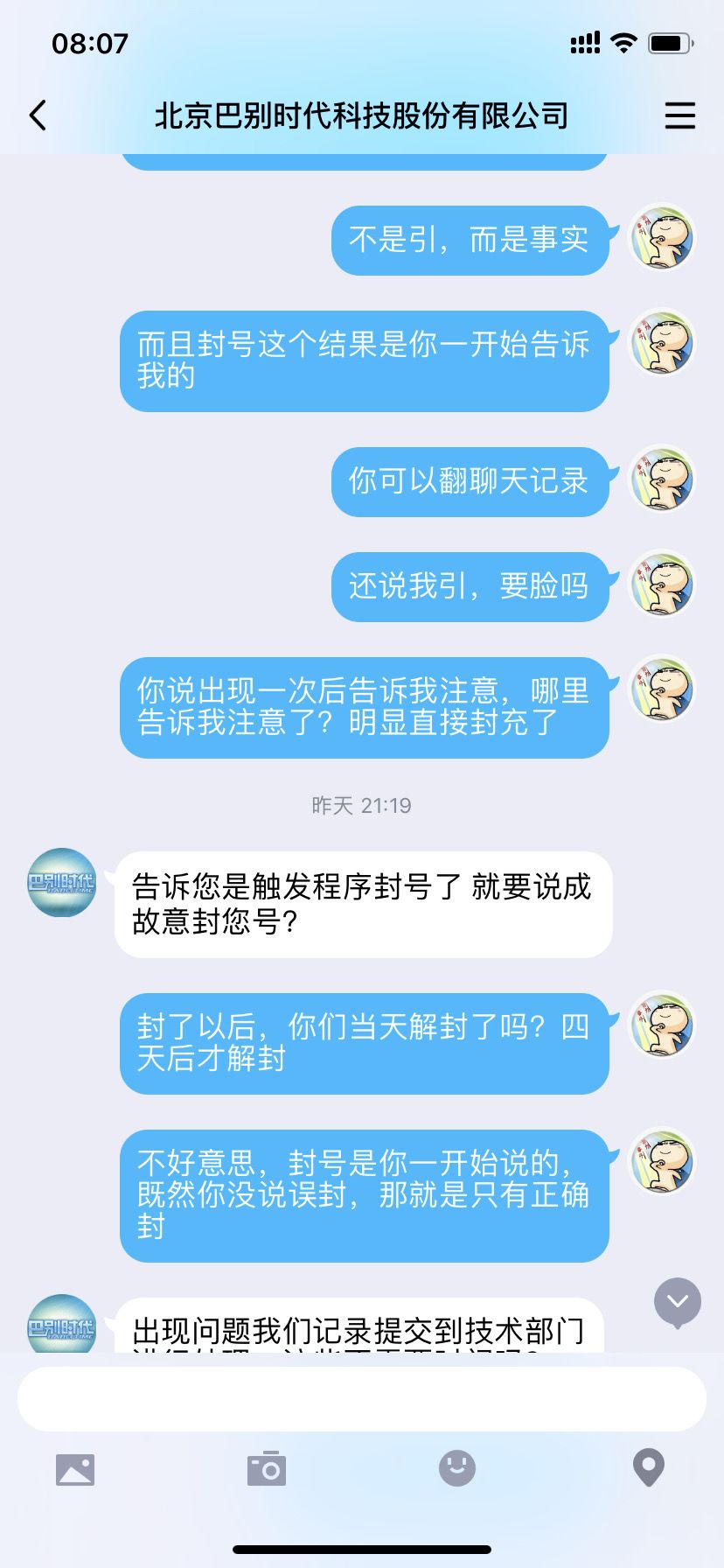The width and height of the screenshot is (724, 1568).
Task: Tap the cellular signal indicator
Action: point(585,42)
